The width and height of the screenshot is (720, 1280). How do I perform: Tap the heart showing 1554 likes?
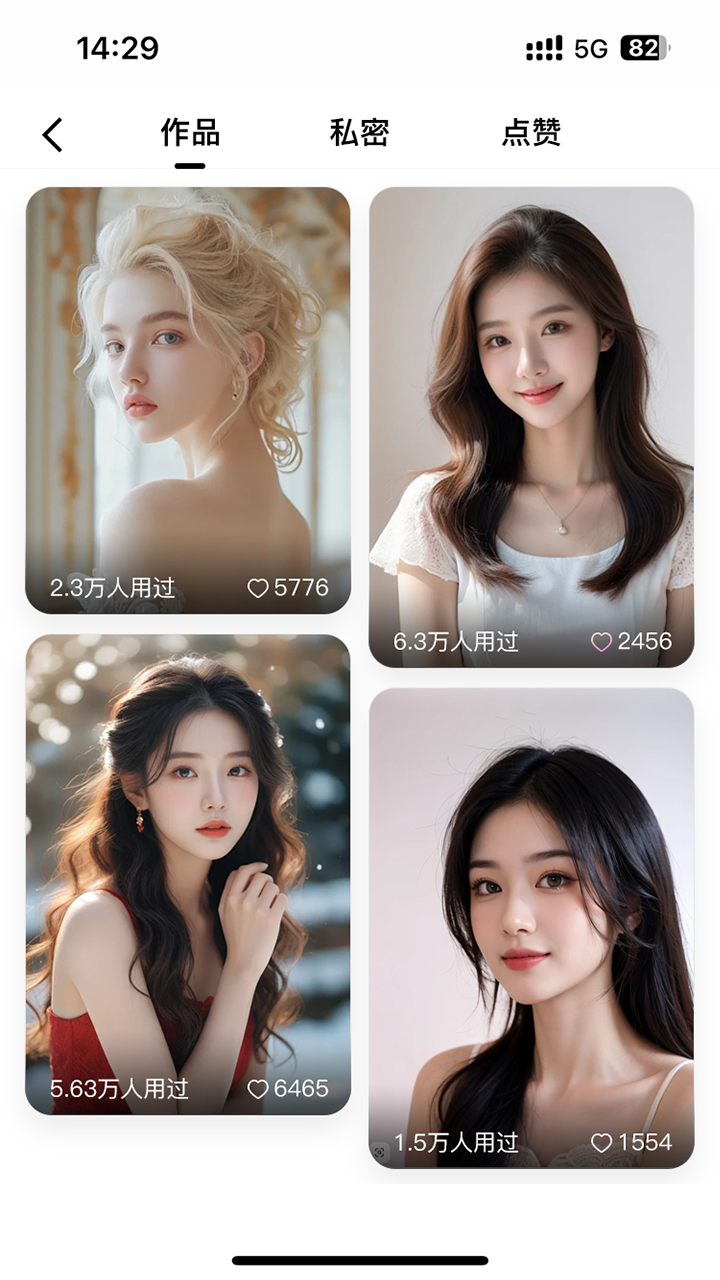click(x=601, y=1143)
